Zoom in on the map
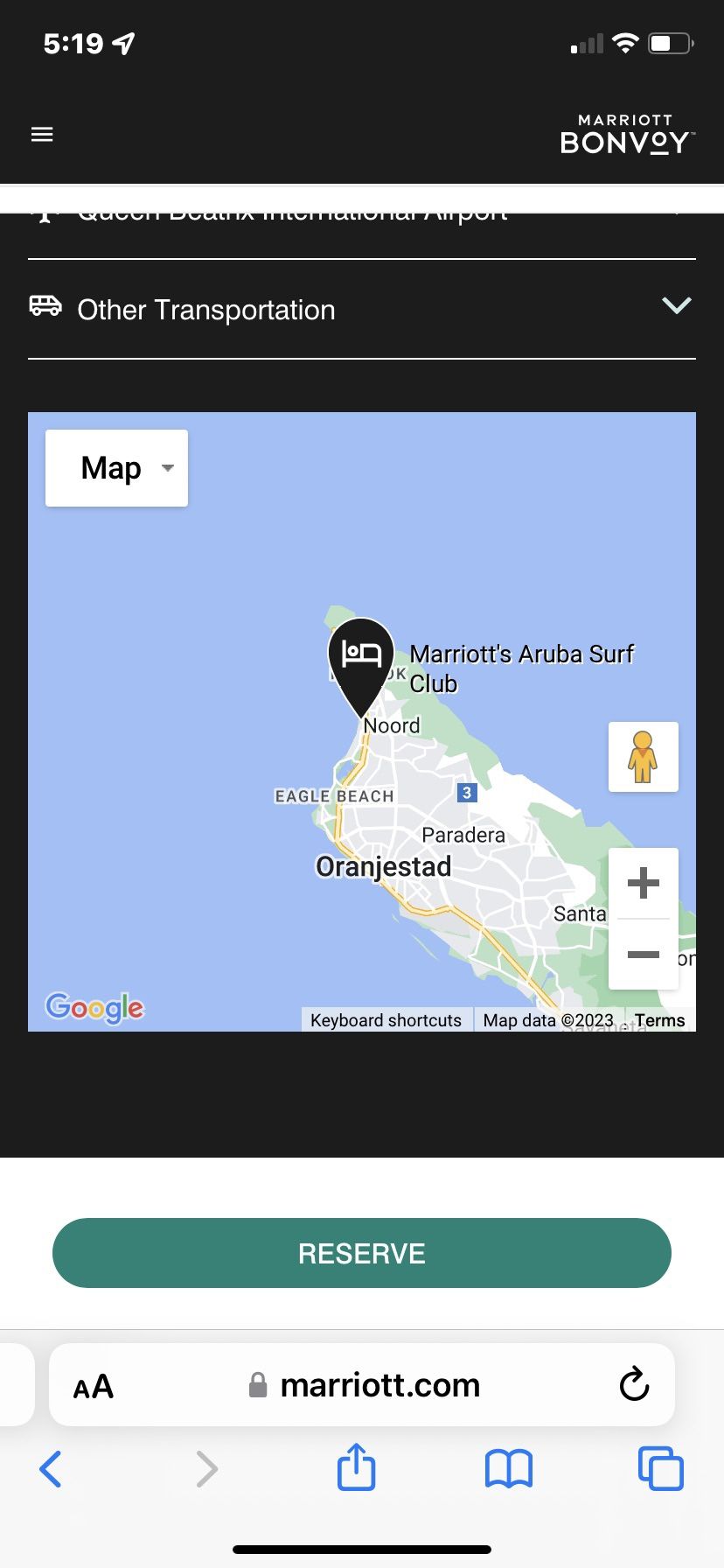 coord(643,883)
